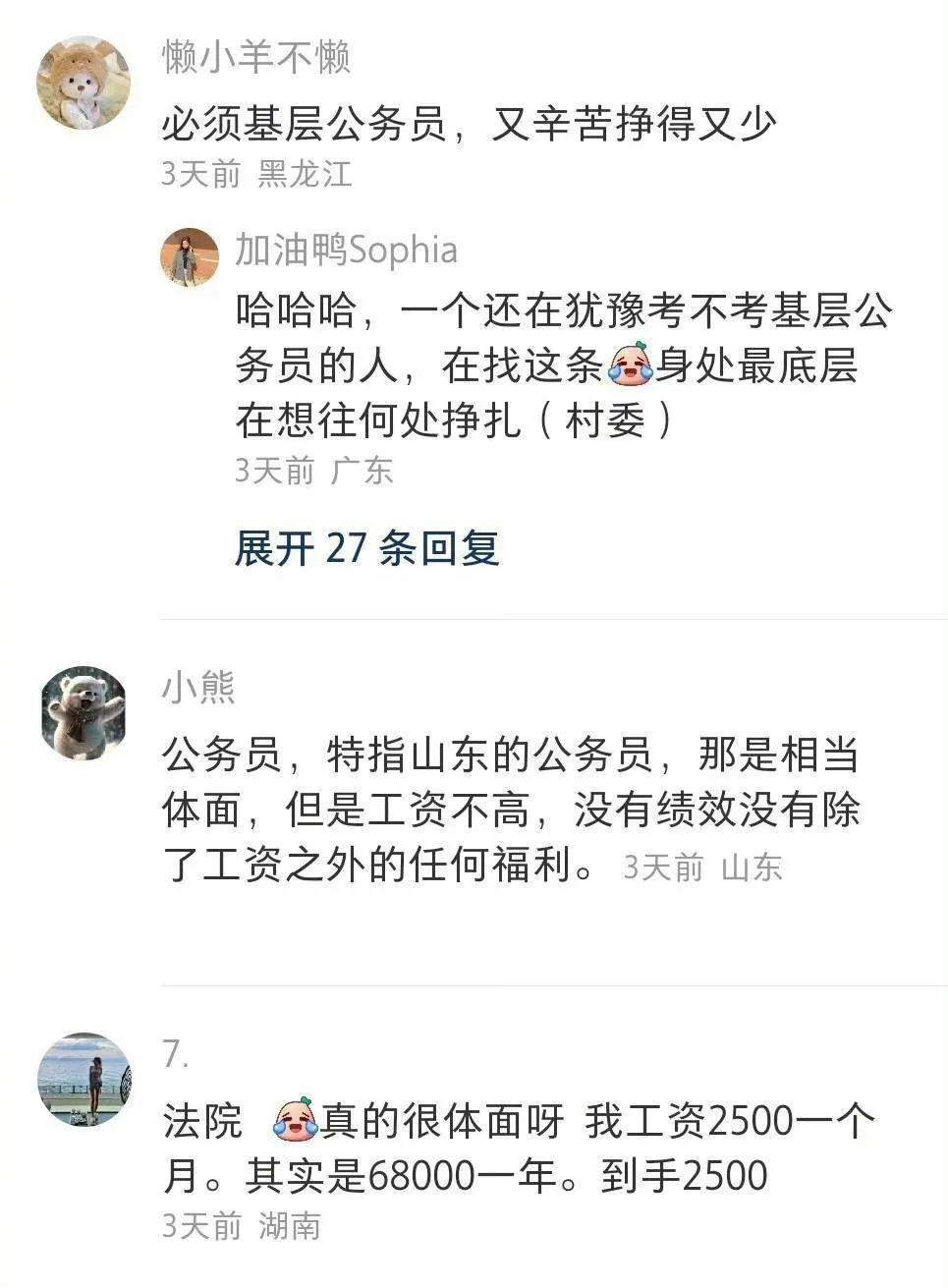
Task: Open 小熊's profile avatar
Action: [84, 712]
